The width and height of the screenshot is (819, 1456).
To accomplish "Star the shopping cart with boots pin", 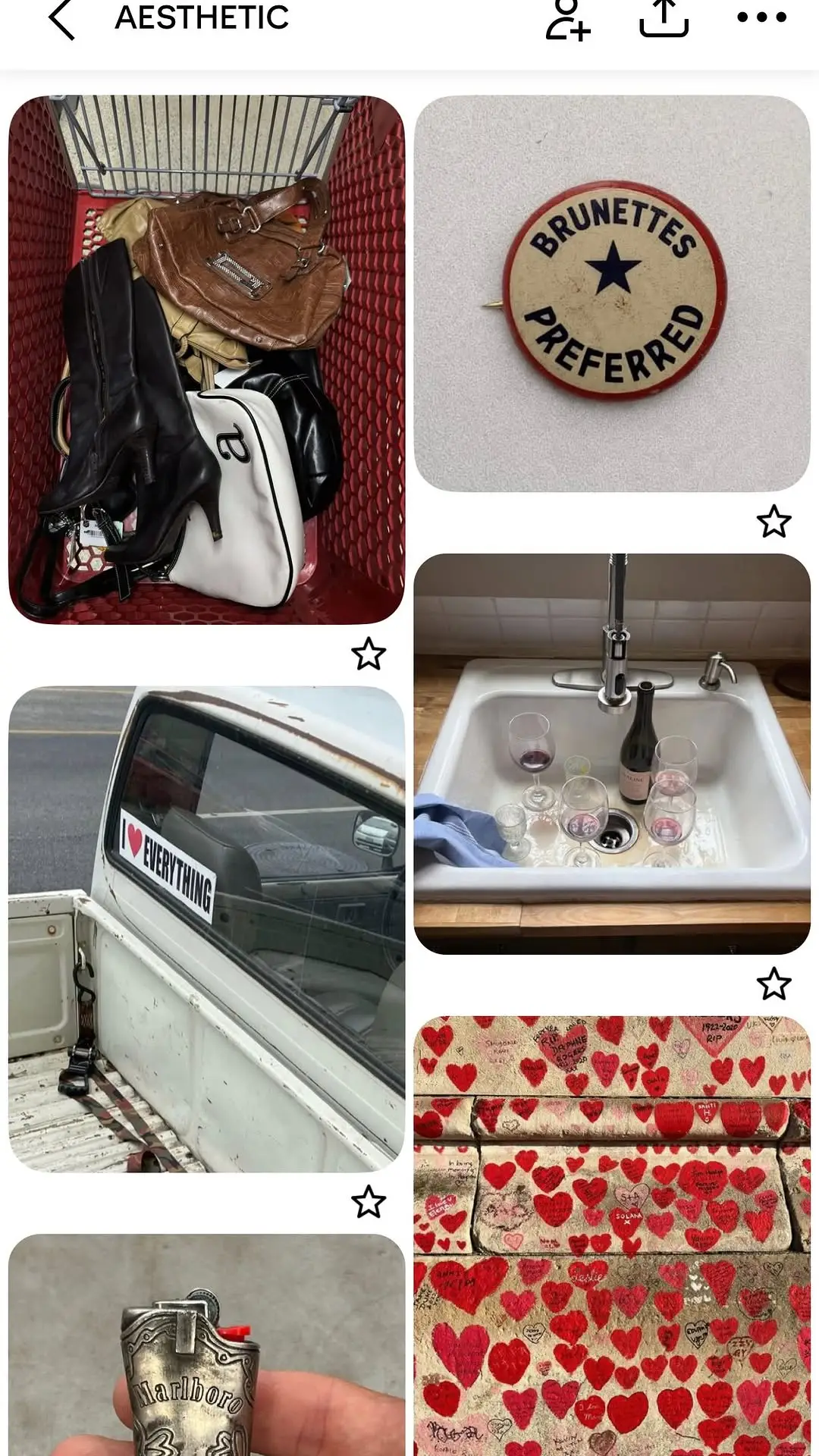I will point(369,654).
